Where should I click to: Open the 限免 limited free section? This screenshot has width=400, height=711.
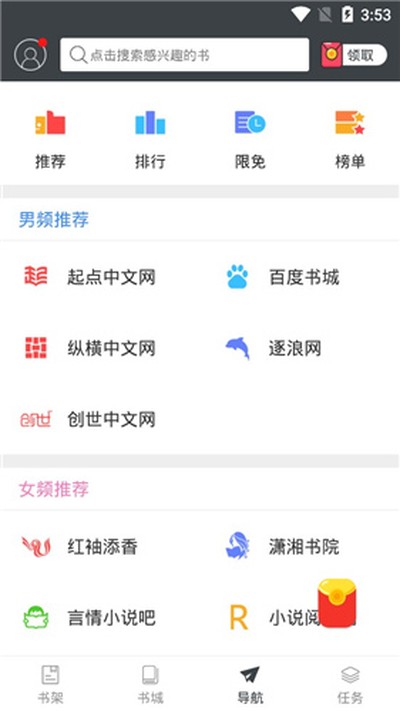(x=250, y=140)
